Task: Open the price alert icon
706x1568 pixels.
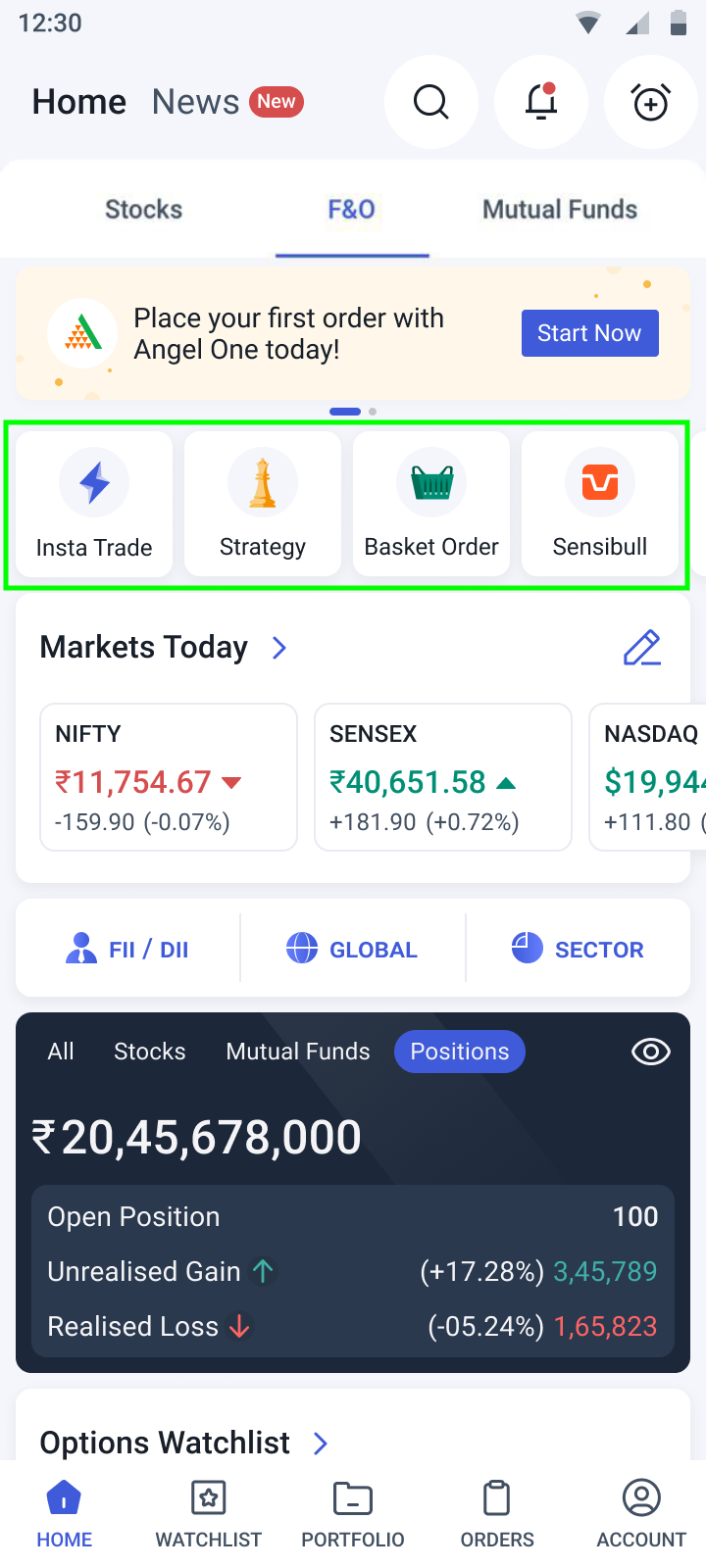Action: [651, 102]
